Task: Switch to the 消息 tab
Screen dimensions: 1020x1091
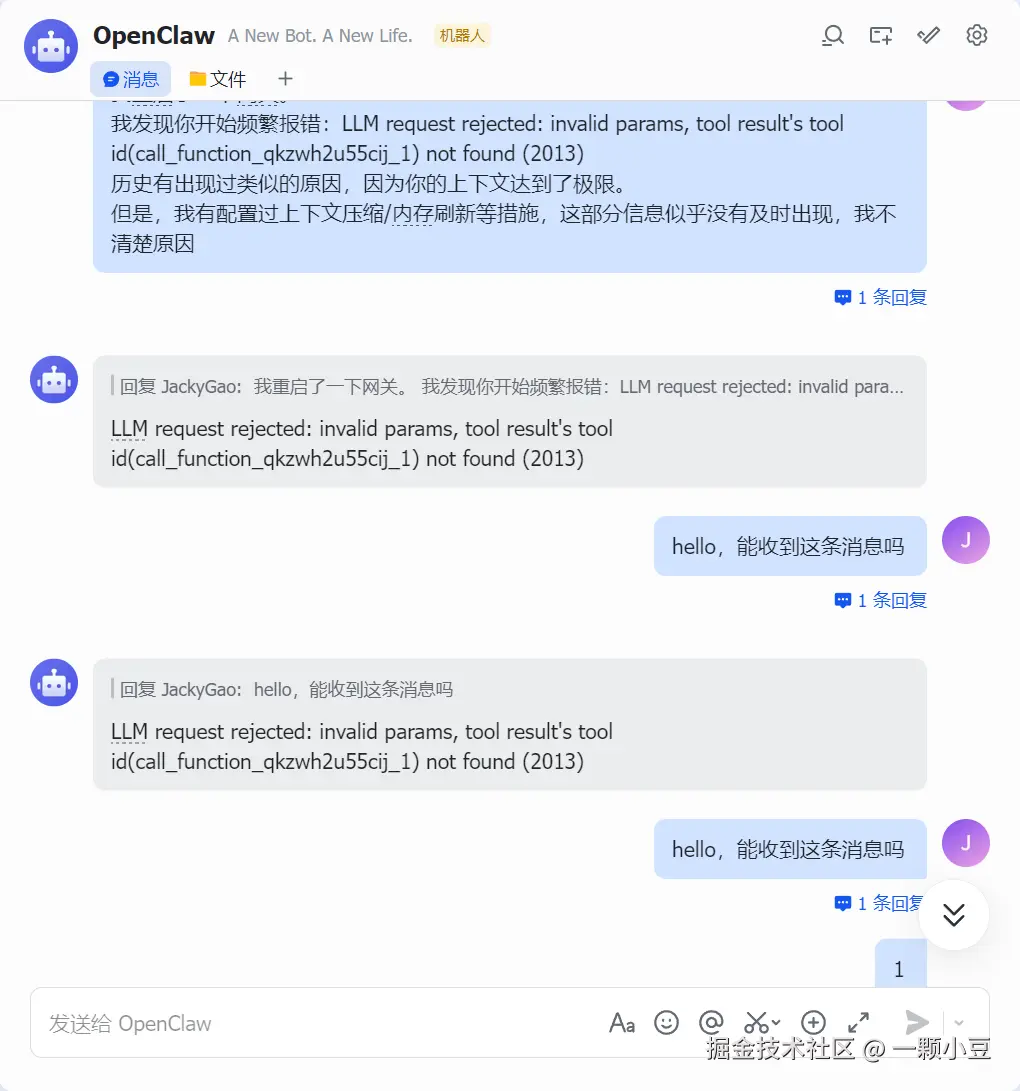Action: coord(131,79)
